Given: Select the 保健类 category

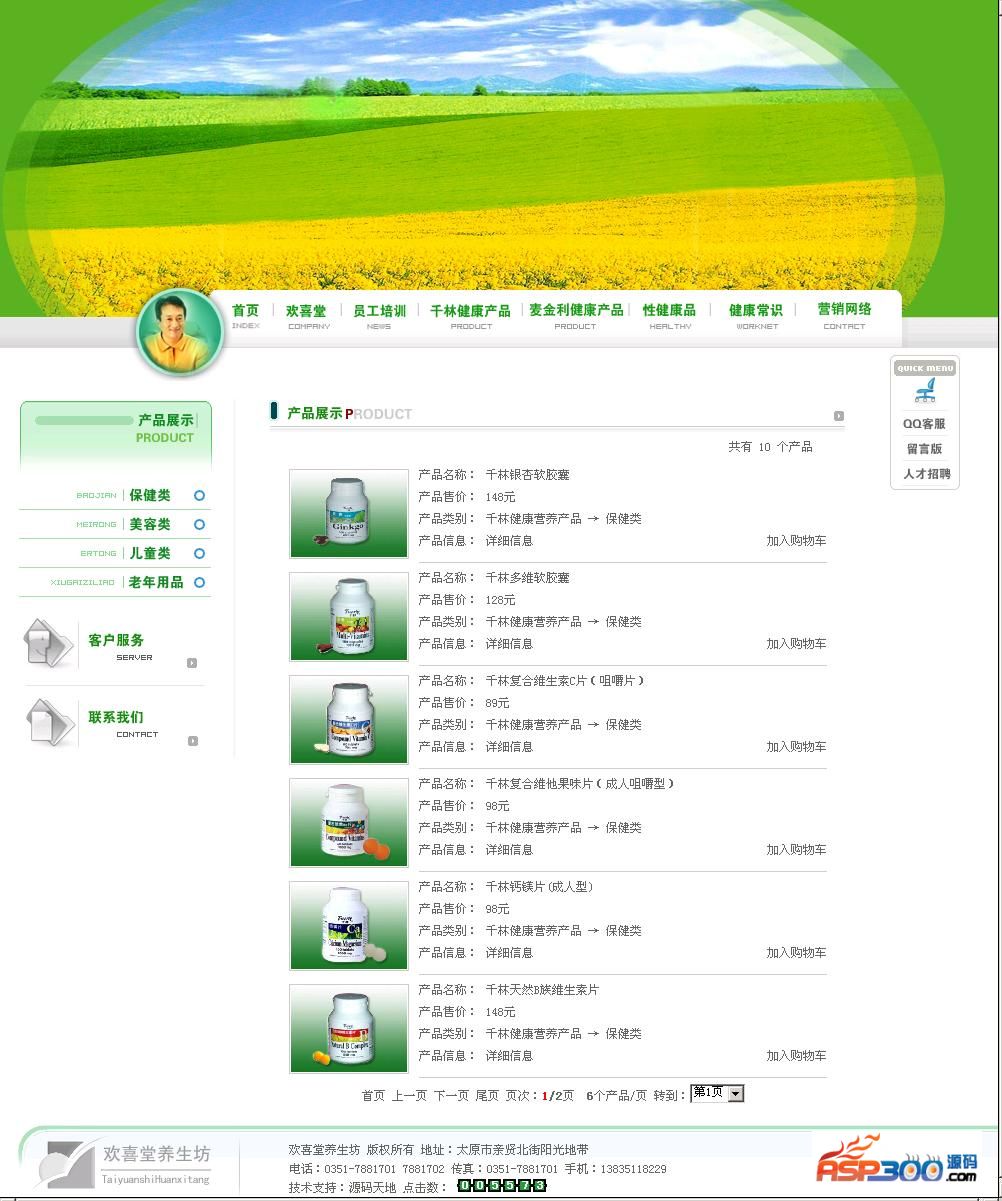Looking at the screenshot, I should [150, 495].
